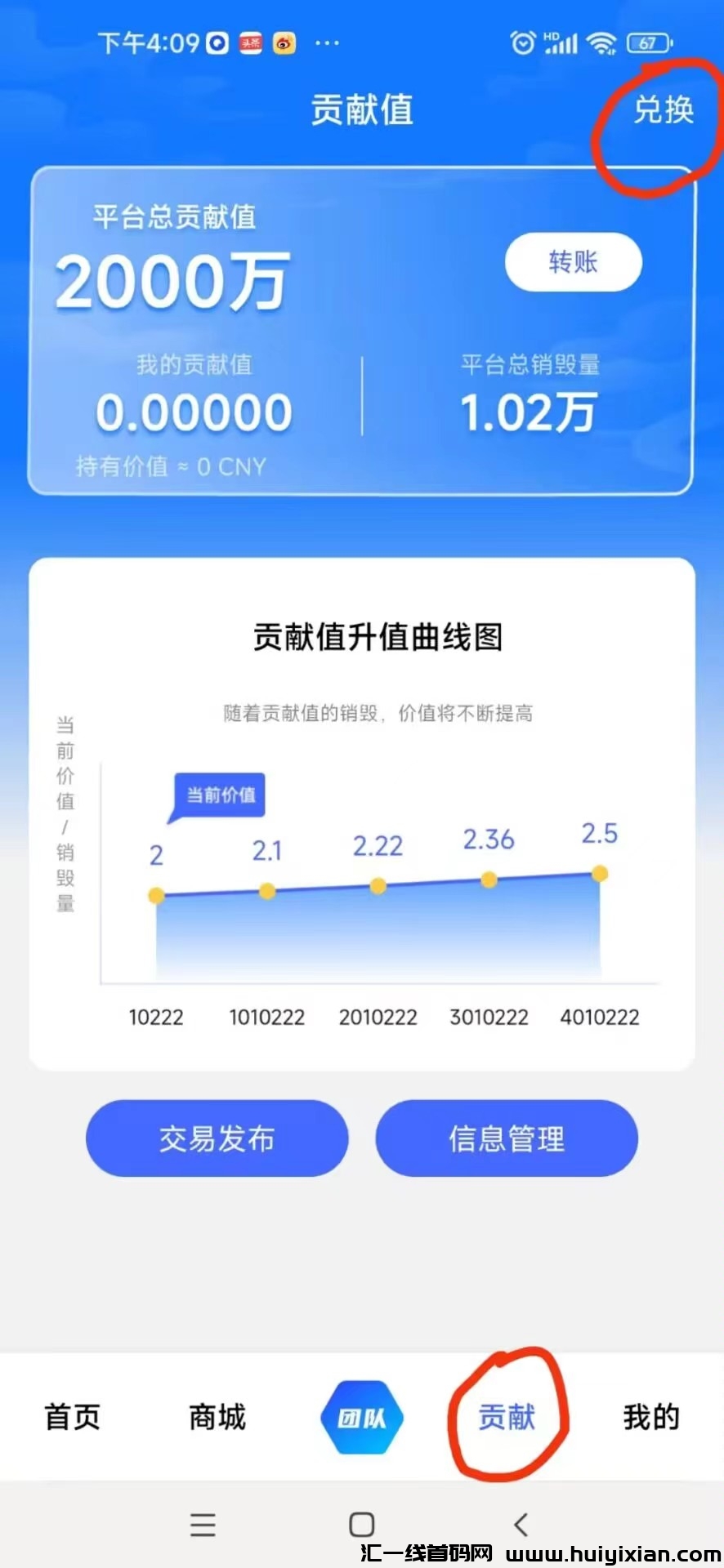Open 信息管理

[x=507, y=1138]
